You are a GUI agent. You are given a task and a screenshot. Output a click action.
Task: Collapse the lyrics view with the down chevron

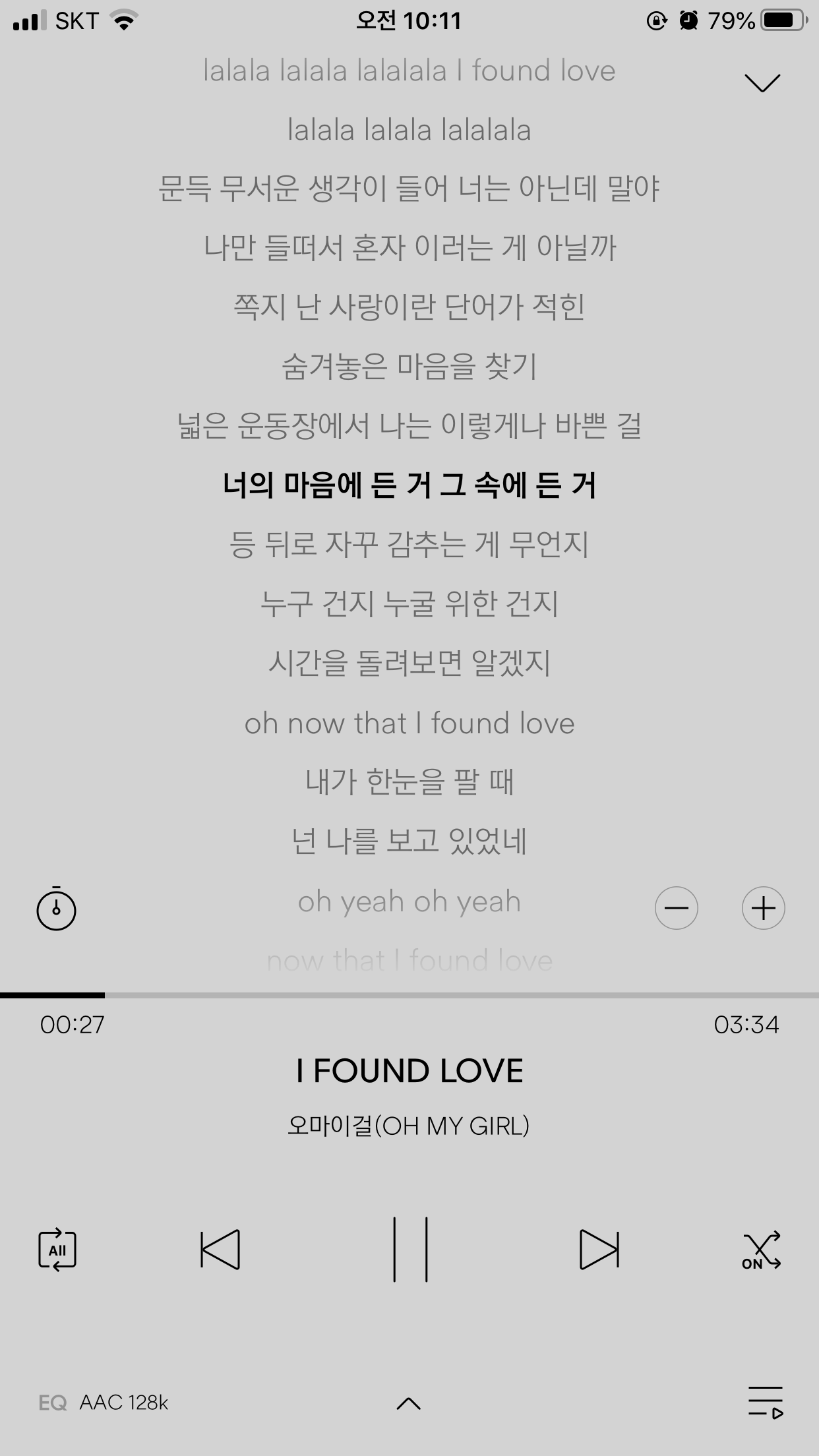click(763, 82)
